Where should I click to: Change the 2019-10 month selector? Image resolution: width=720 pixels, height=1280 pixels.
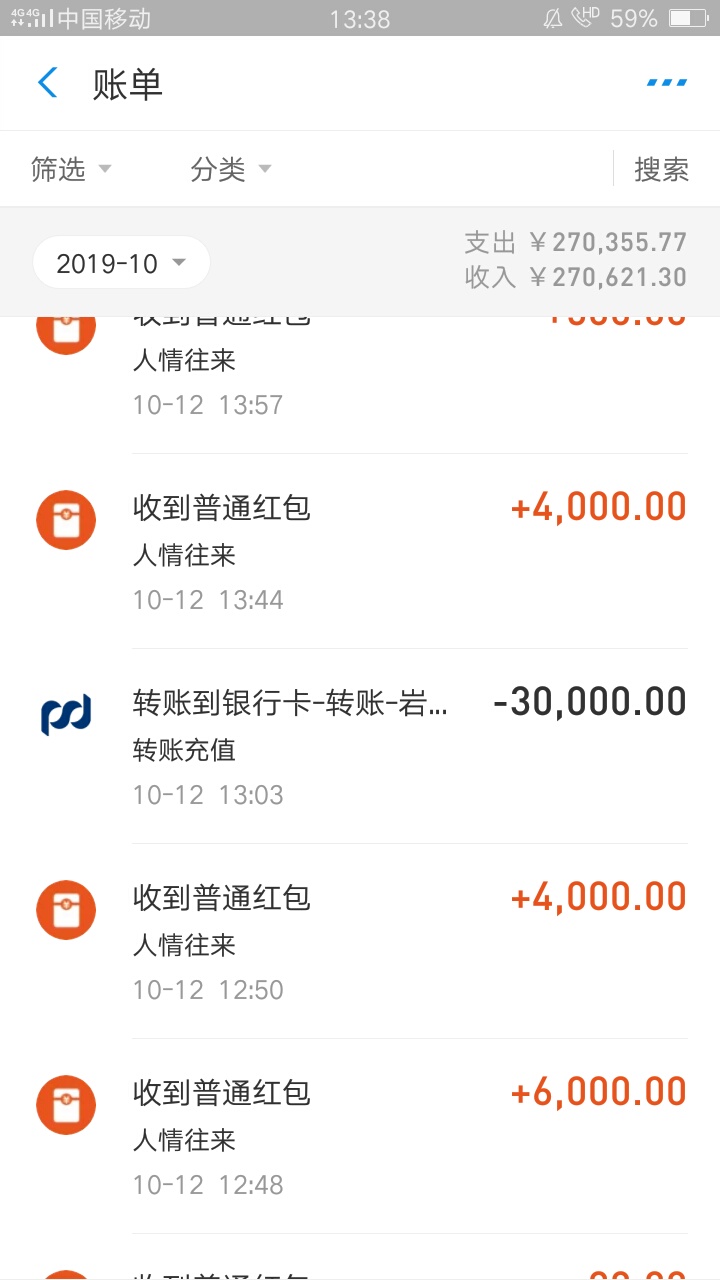pos(121,263)
